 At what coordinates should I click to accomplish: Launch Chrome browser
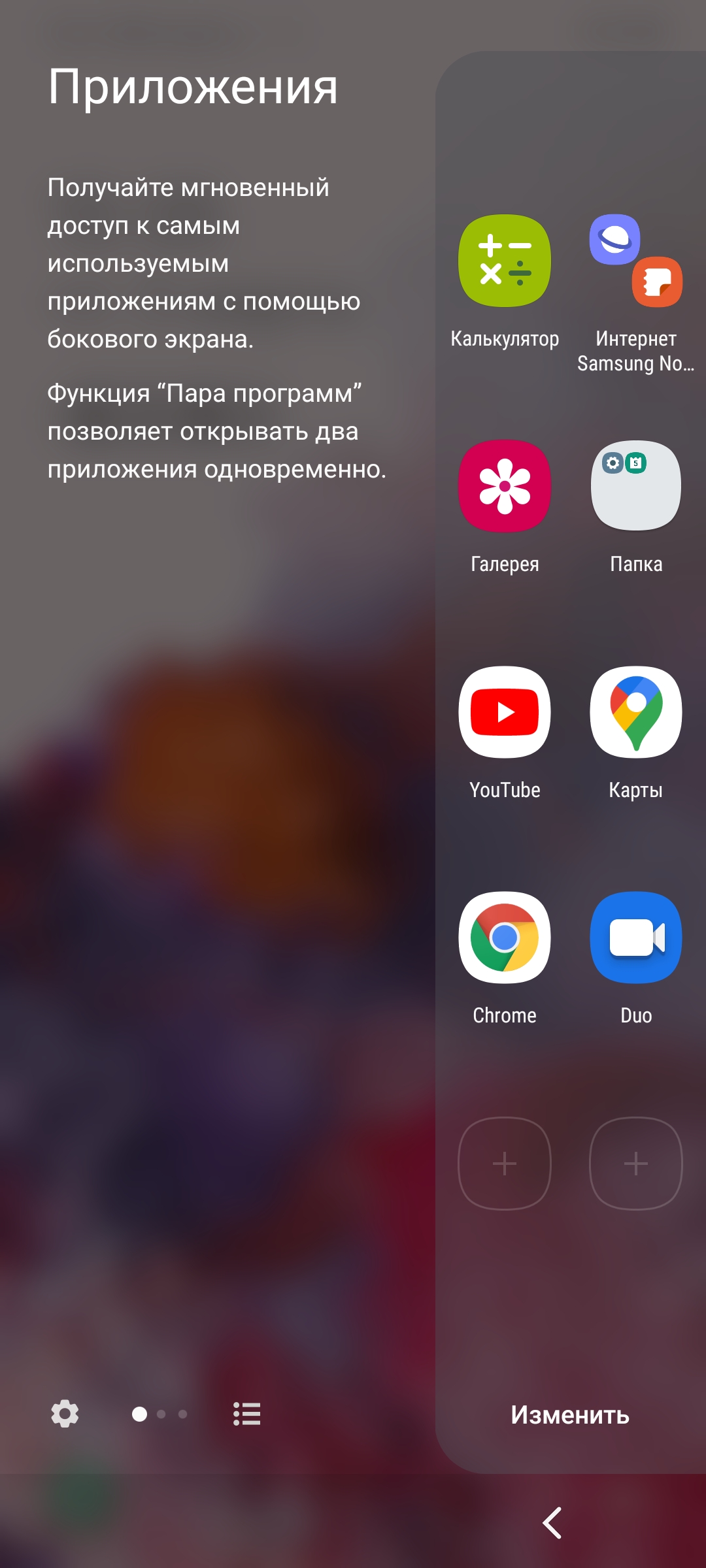tap(504, 938)
